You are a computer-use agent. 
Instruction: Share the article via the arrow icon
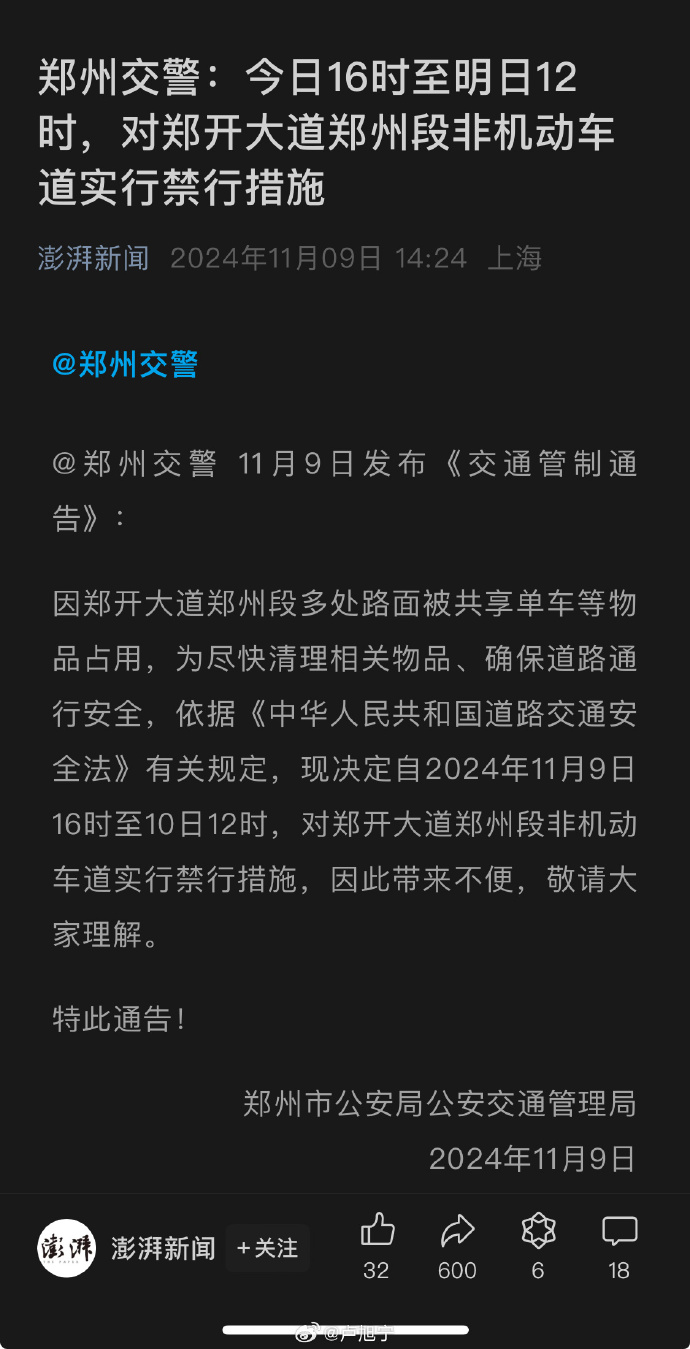[x=457, y=1230]
